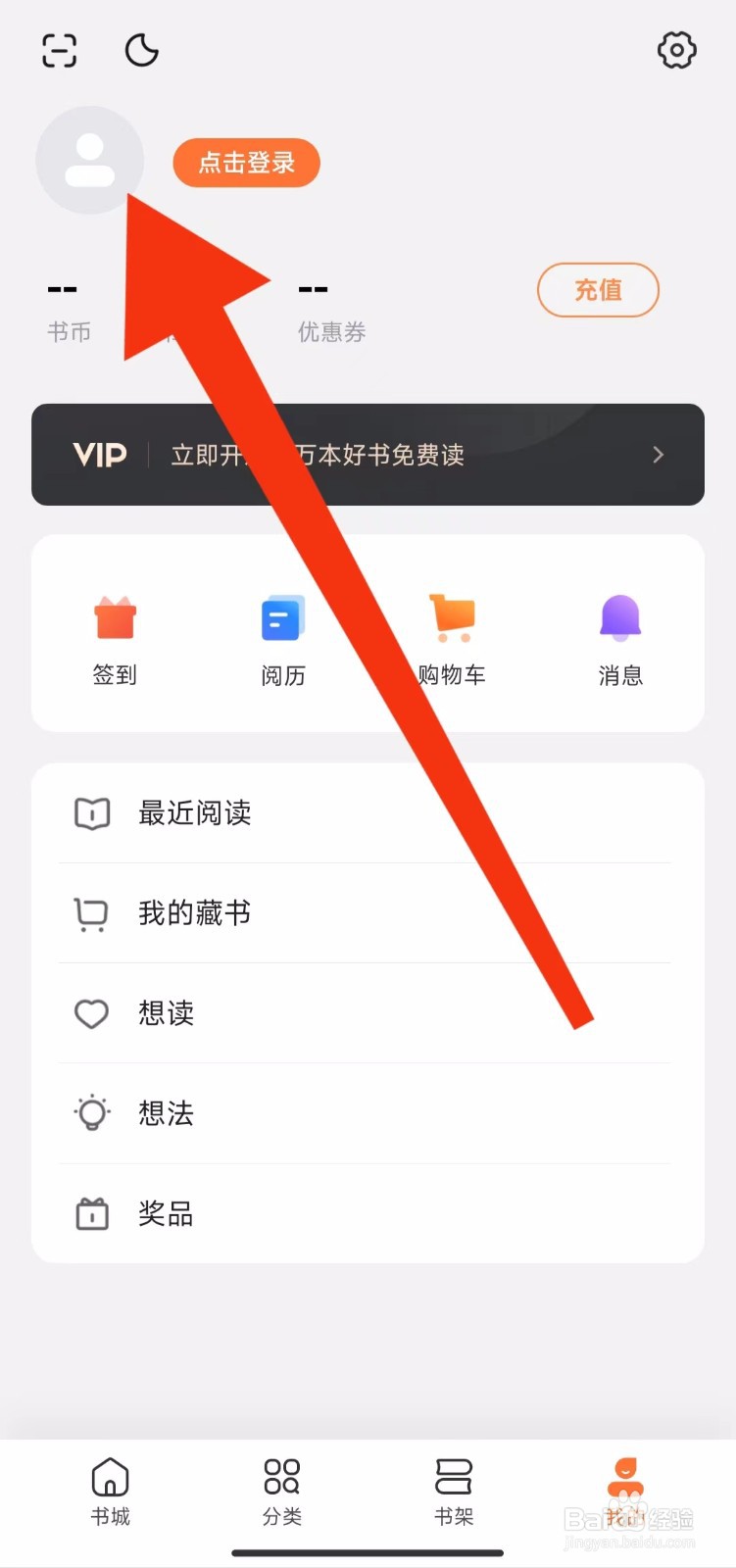Open the 阅历 reading history
This screenshot has height=1568, width=736.
[x=282, y=637]
